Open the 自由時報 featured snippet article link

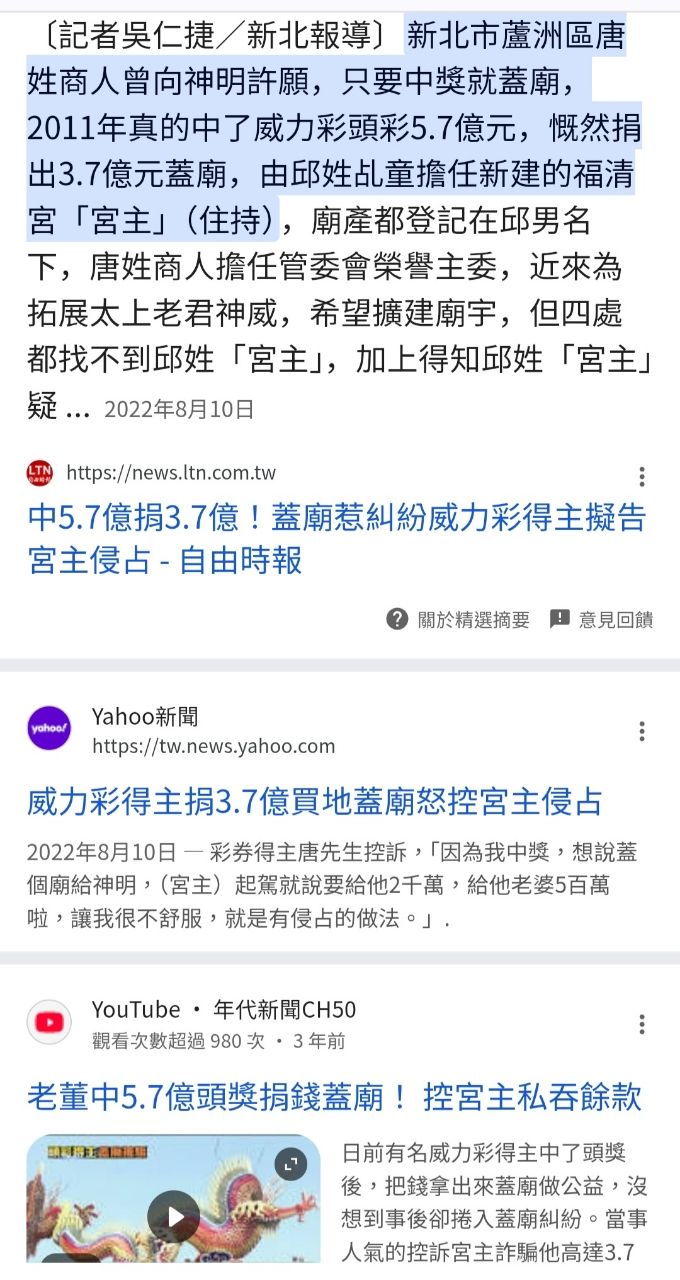click(x=336, y=538)
